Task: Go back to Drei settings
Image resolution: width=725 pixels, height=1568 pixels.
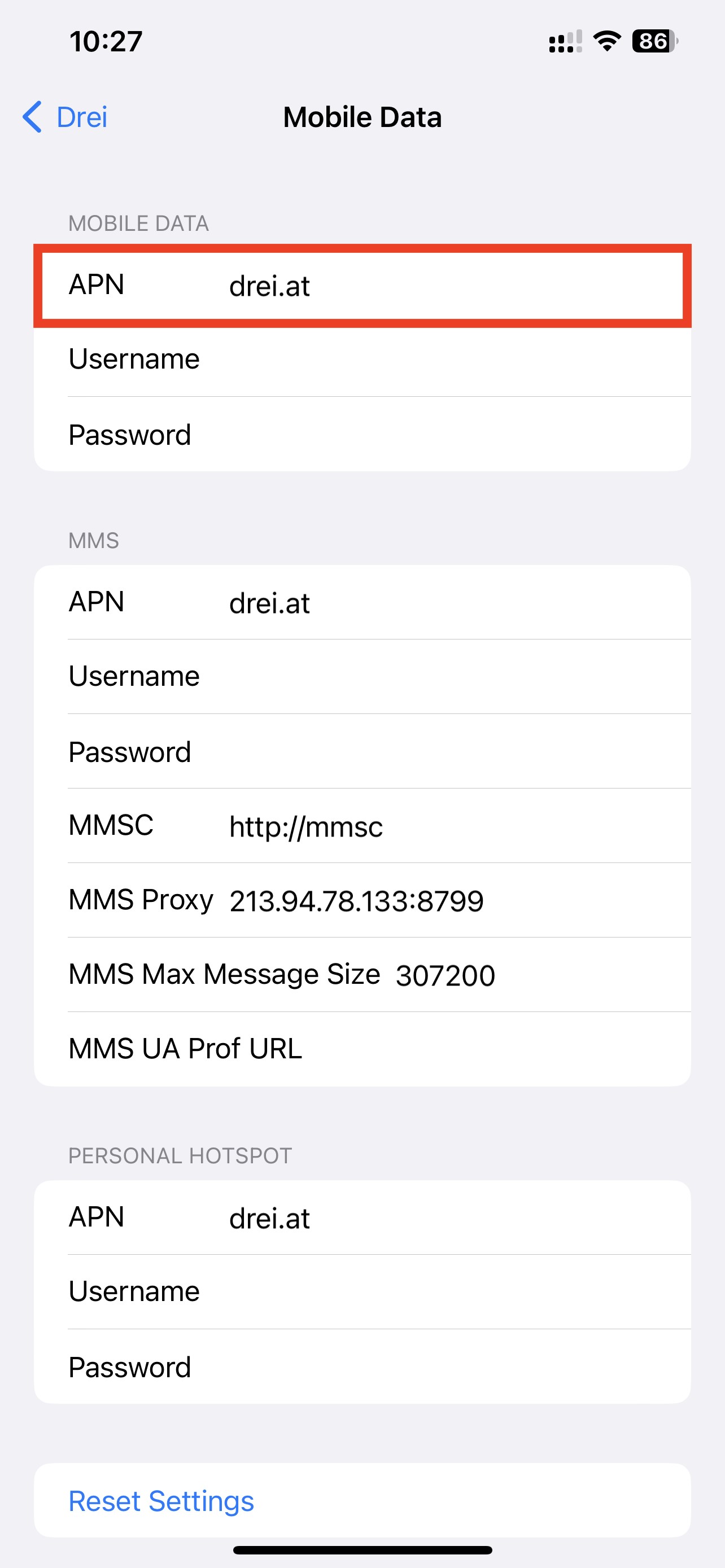Action: (x=65, y=117)
